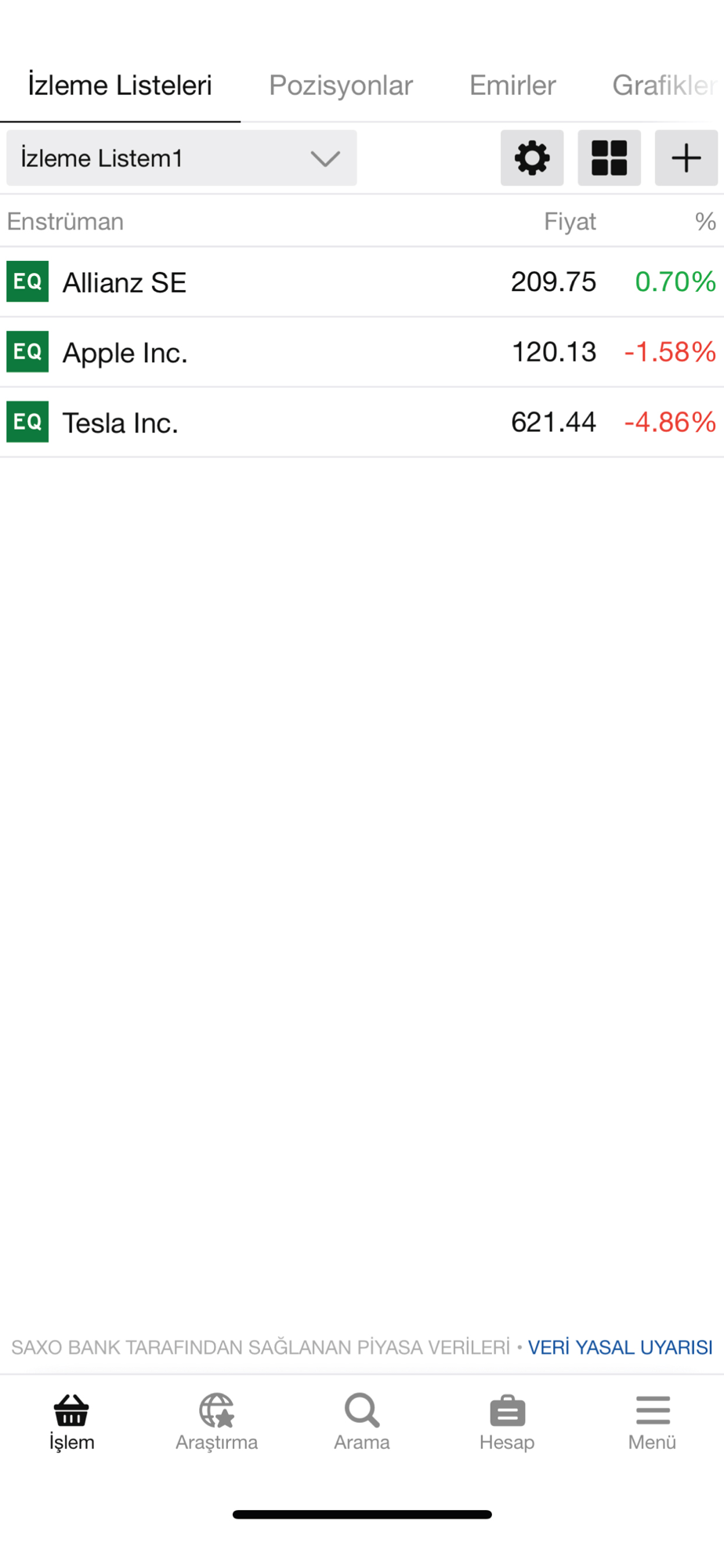Add a new instrument with plus button
724x1568 pixels.
tap(686, 158)
